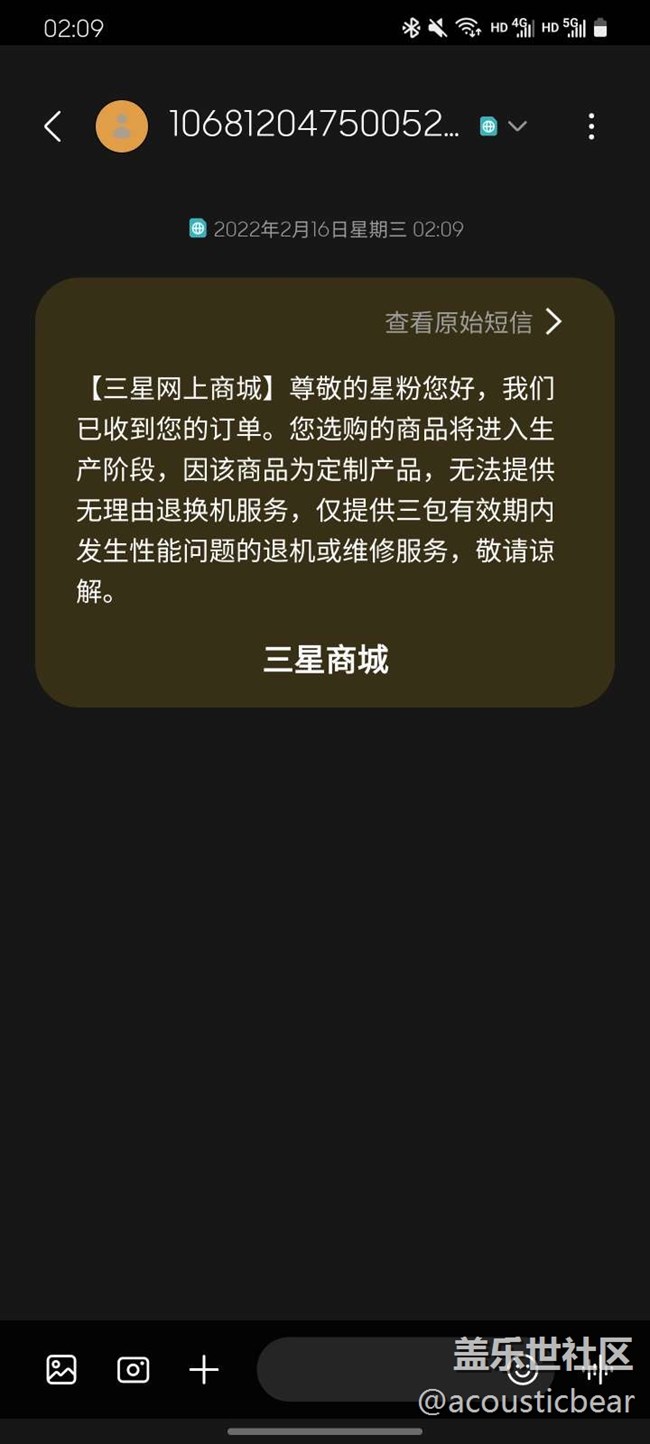Attach an image from the gallery
This screenshot has height=1444, width=650.
[61, 1369]
